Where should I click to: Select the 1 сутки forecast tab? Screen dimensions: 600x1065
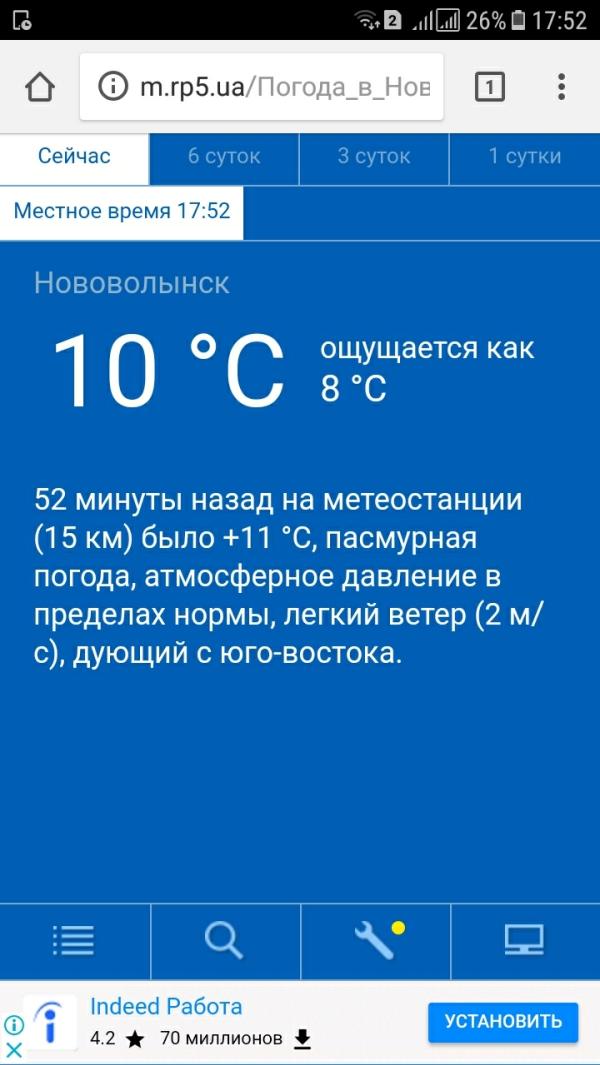pos(524,157)
